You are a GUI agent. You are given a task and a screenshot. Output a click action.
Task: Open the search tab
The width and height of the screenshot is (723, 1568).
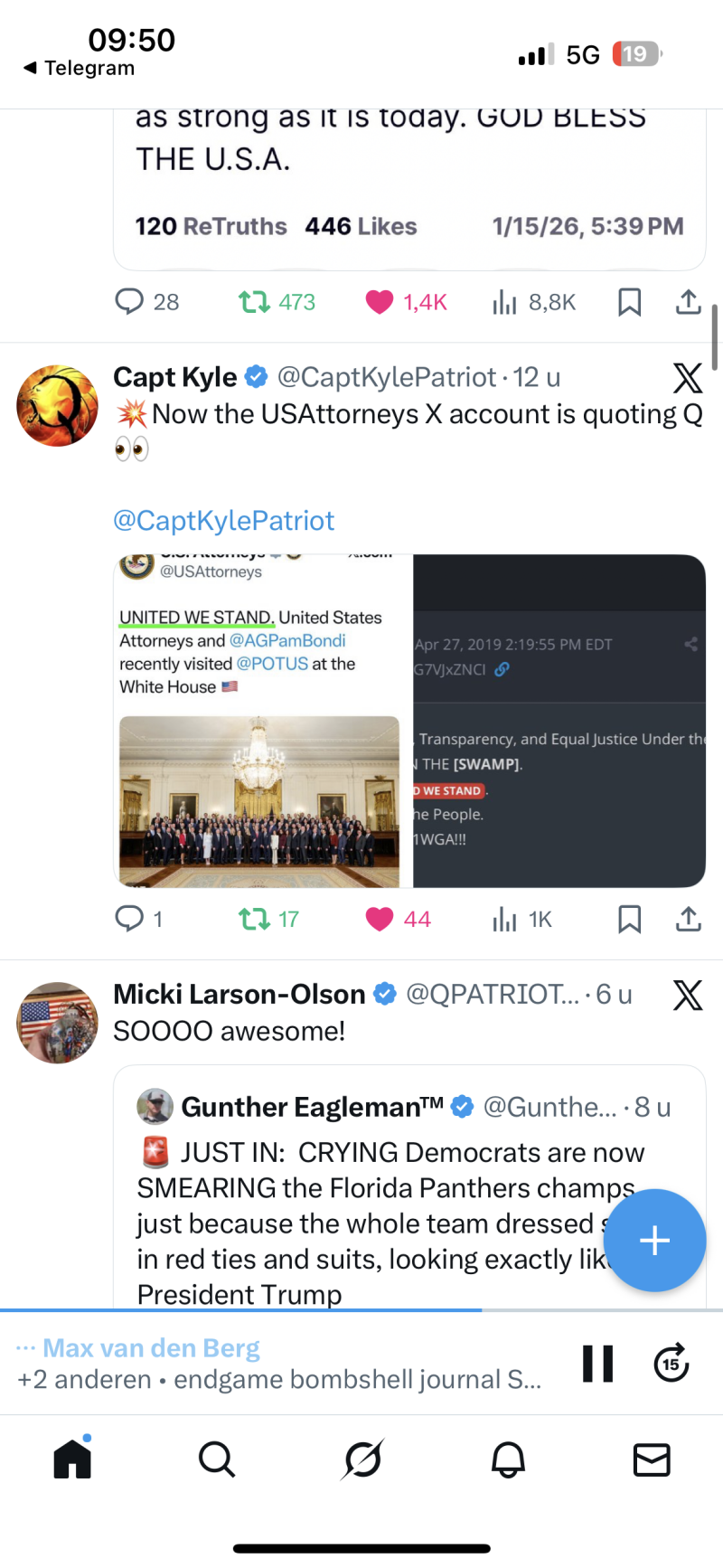tap(217, 1459)
